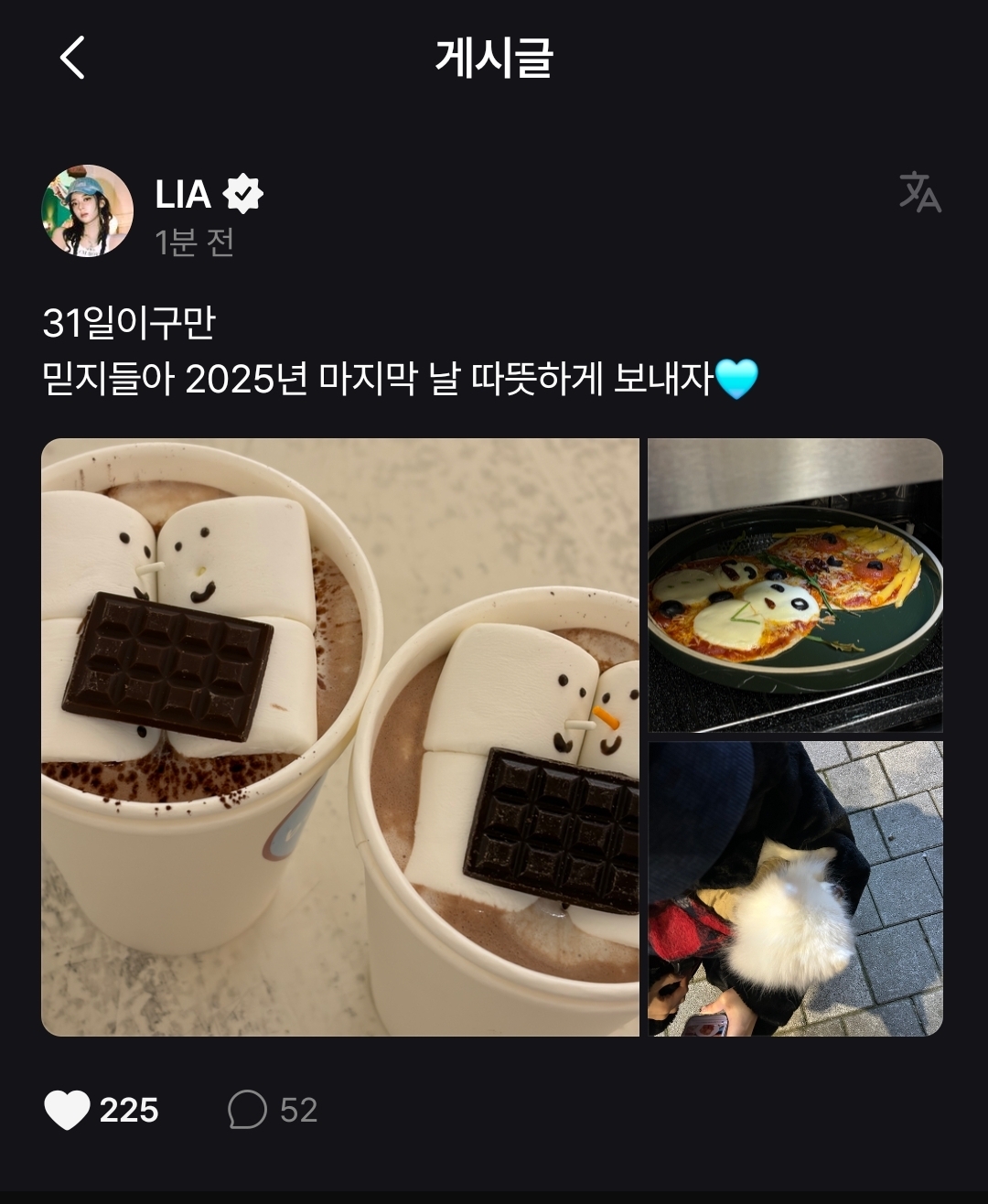Open comments on LIA's post
988x1204 pixels.
click(248, 1110)
